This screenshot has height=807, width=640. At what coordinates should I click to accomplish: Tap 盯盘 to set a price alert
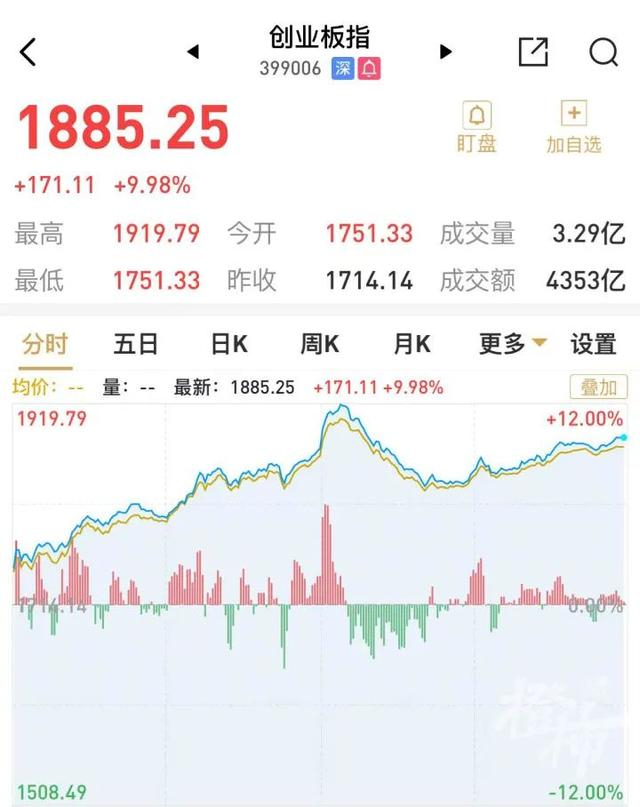[476, 128]
